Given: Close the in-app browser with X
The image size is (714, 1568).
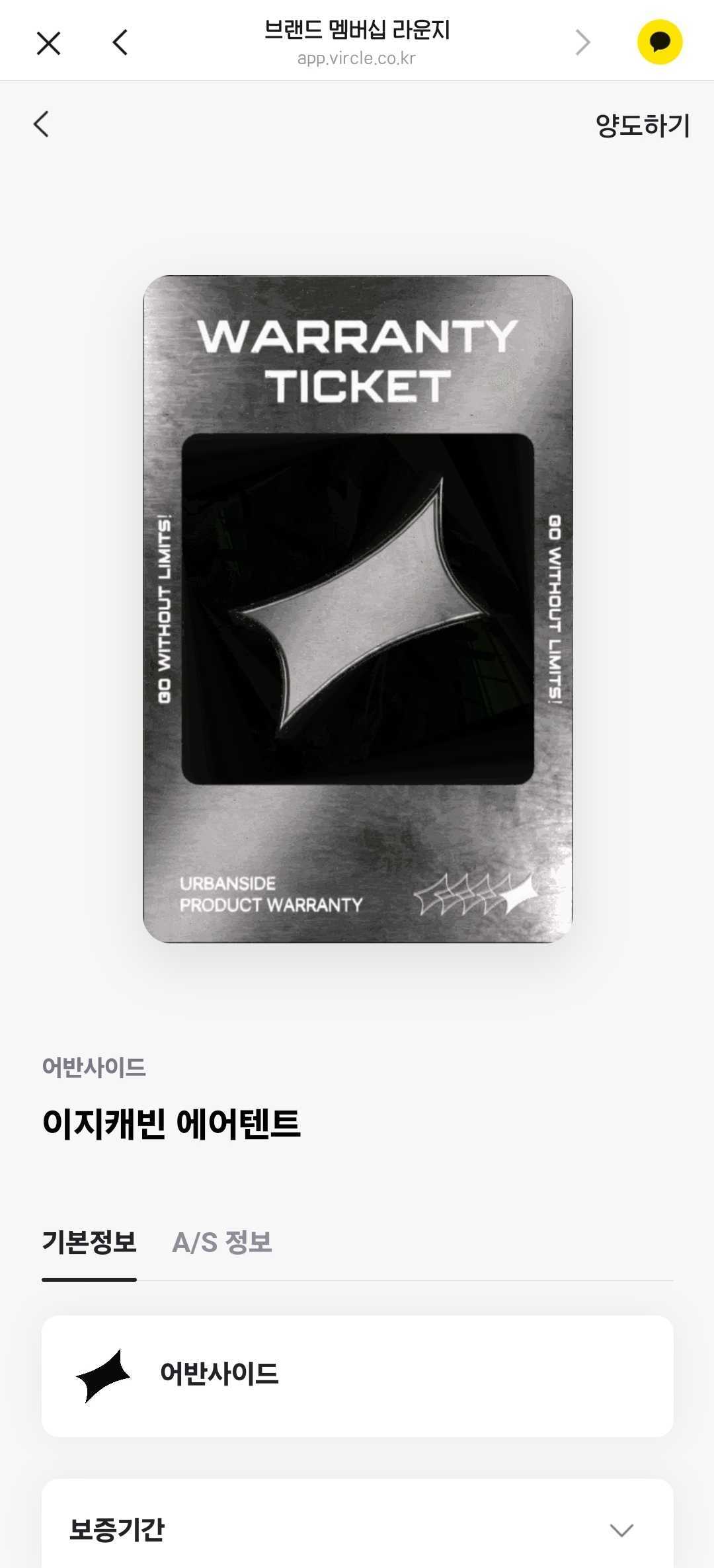Looking at the screenshot, I should (x=48, y=44).
